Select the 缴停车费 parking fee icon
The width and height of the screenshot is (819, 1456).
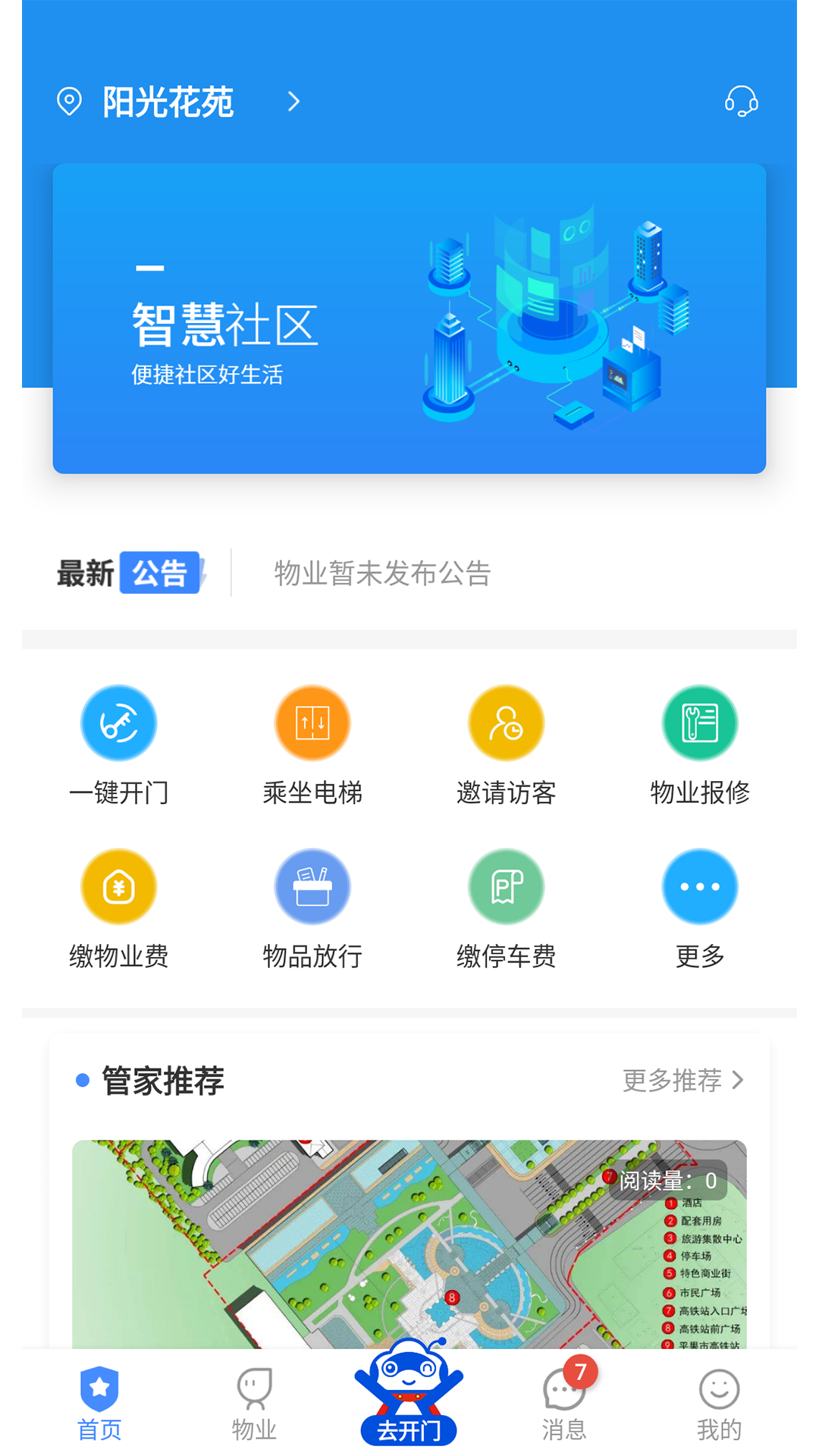coord(507,886)
